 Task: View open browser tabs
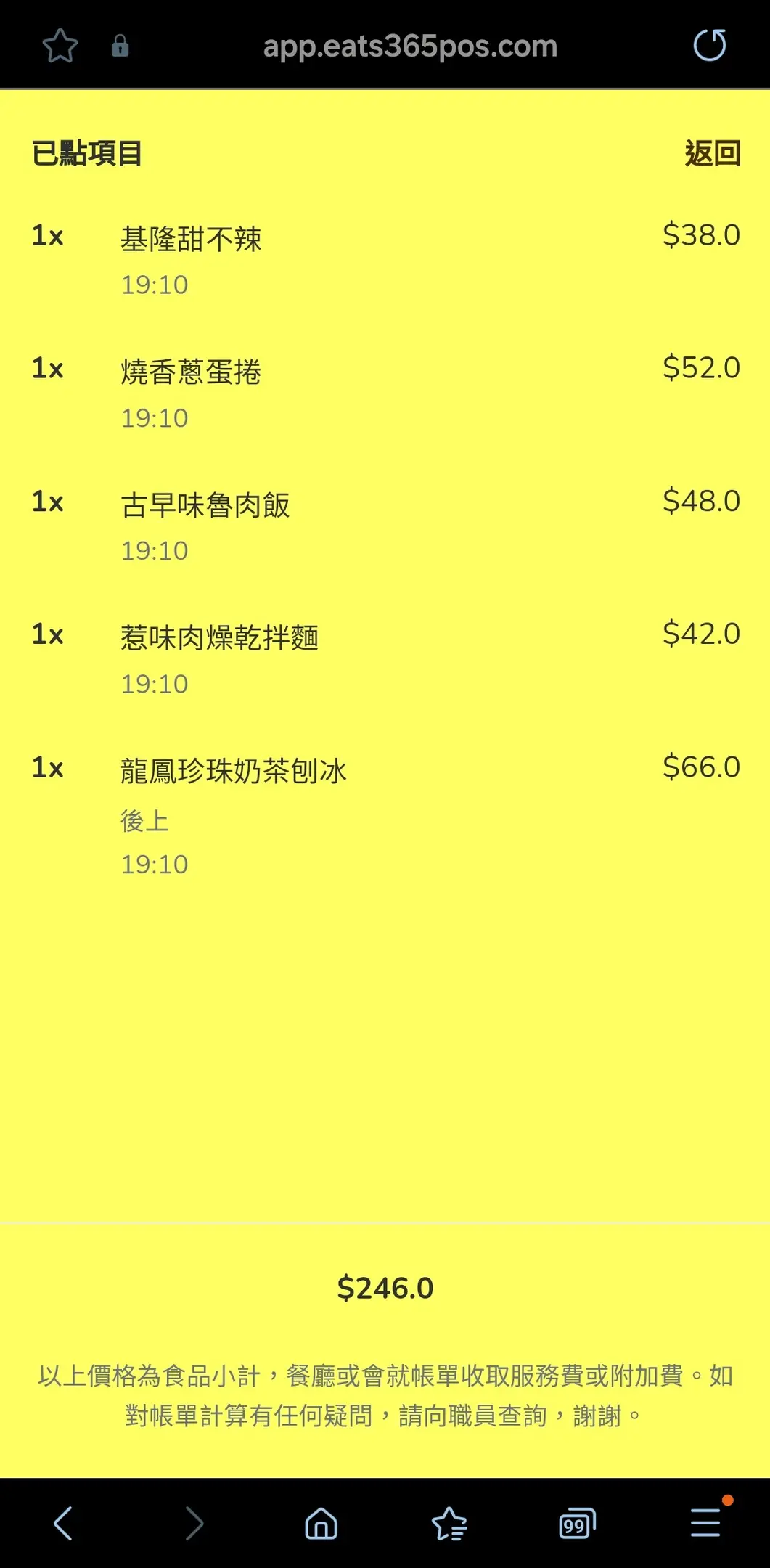(577, 1523)
